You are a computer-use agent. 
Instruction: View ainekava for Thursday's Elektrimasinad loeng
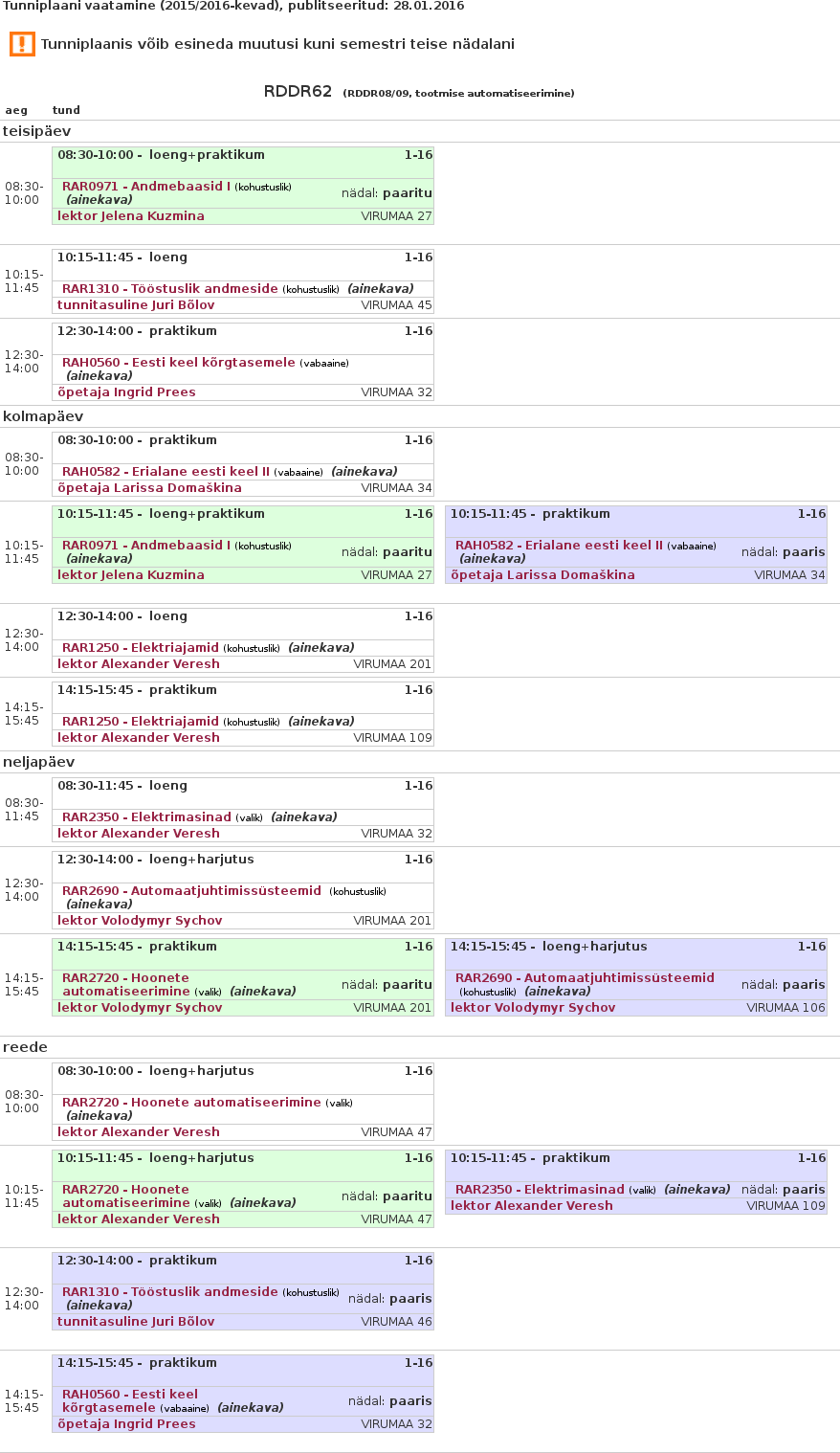303,817
